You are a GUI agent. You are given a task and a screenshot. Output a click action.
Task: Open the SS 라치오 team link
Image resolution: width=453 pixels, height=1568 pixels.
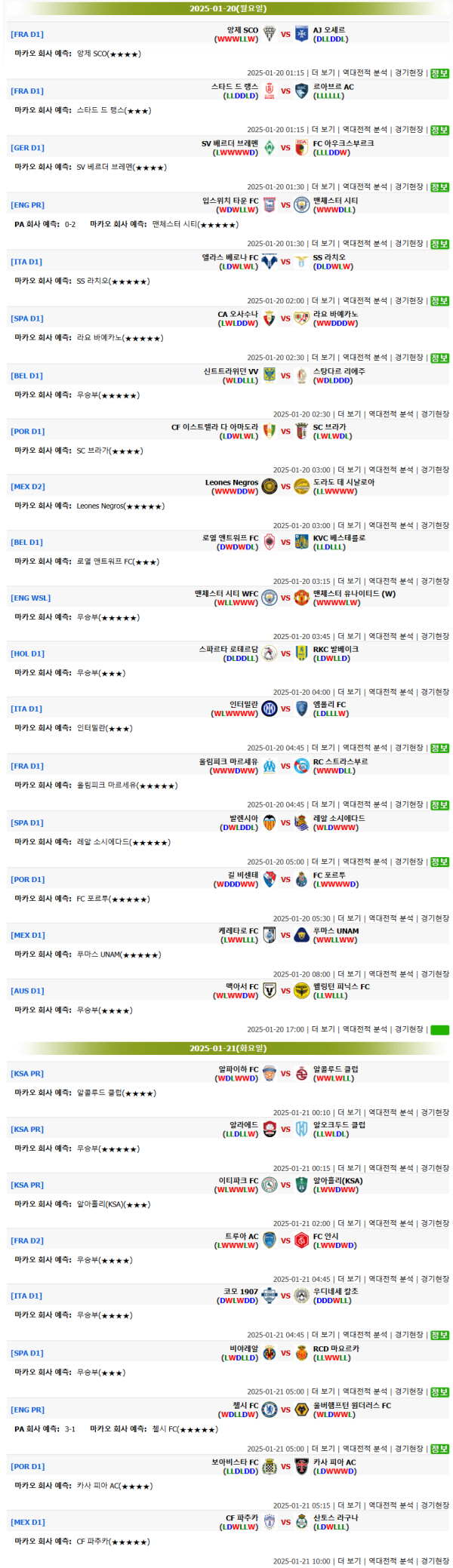[x=328, y=257]
